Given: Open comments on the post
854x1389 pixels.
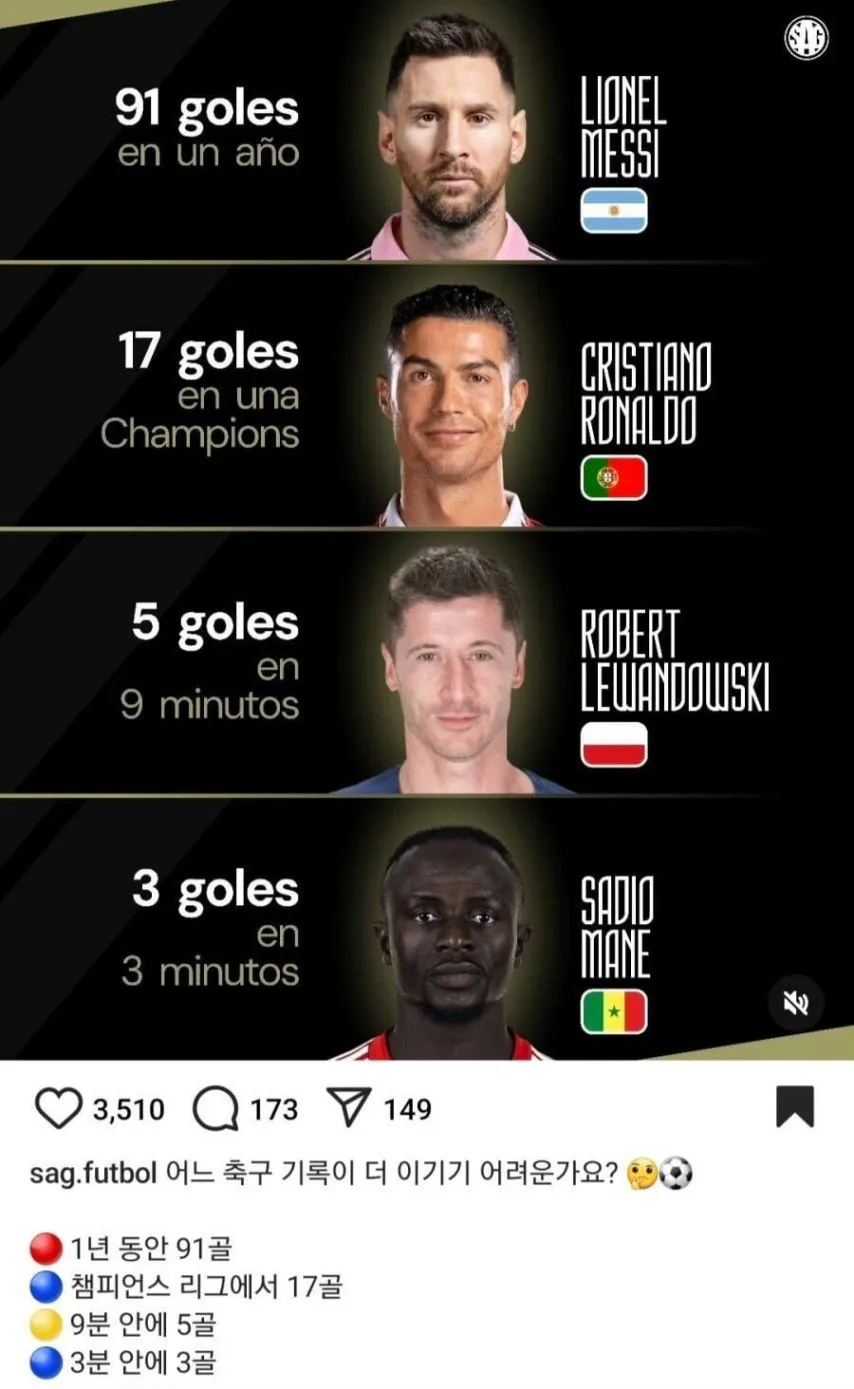Looking at the screenshot, I should coord(216,1109).
